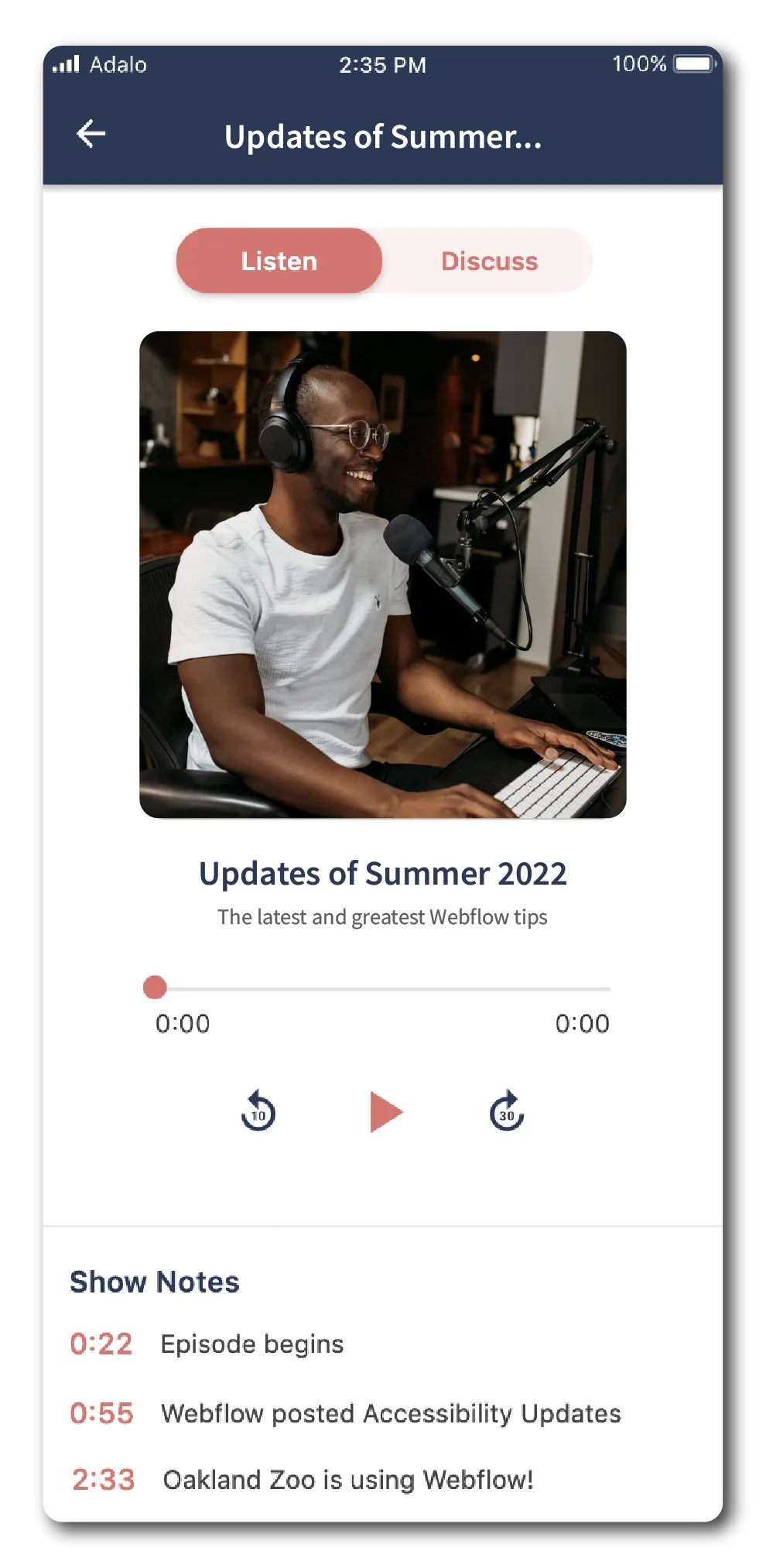Go back using the header arrow
The width and height of the screenshot is (766, 1568).
pyautogui.click(x=91, y=134)
